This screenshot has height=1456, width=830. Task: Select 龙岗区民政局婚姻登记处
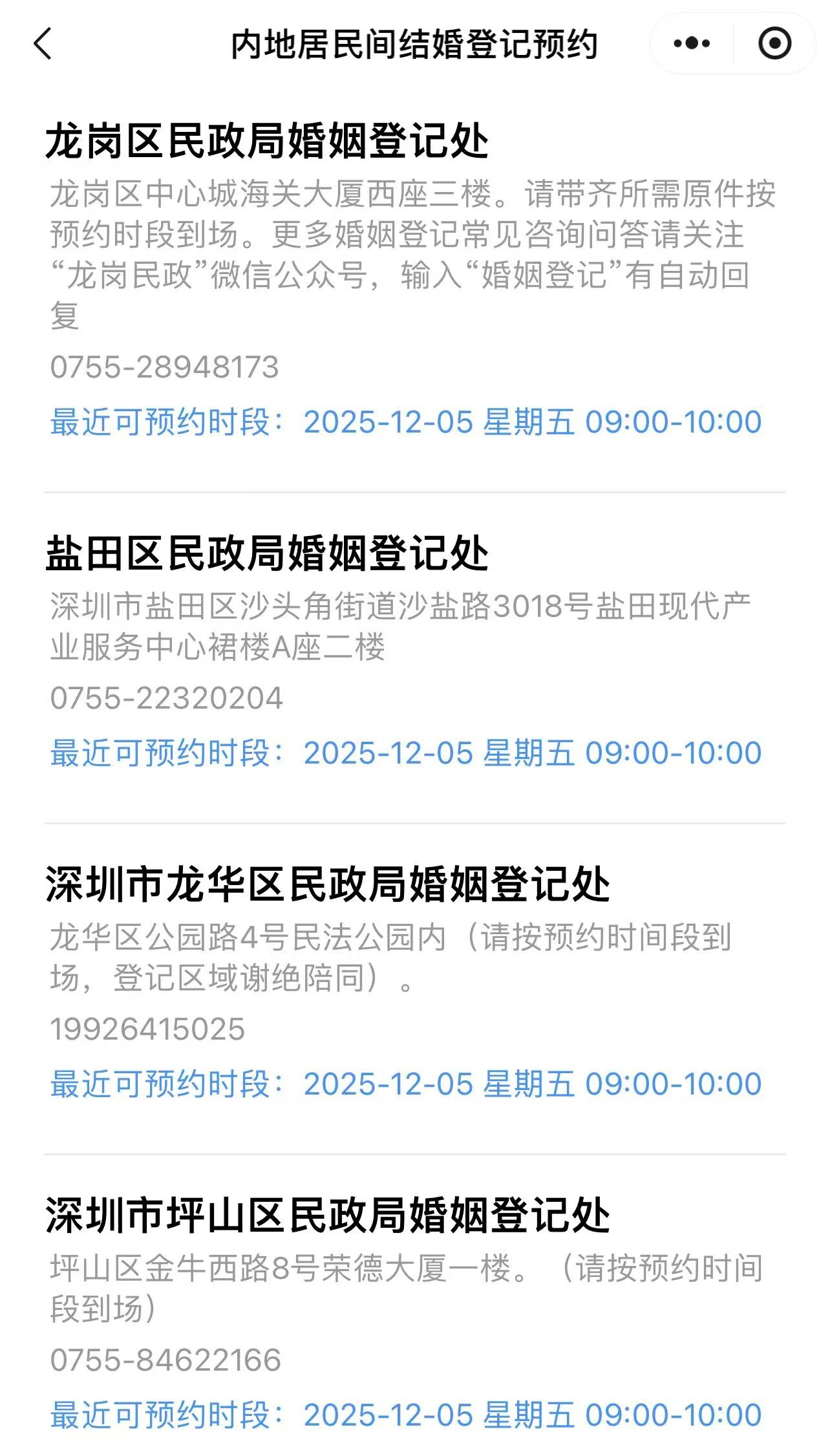tap(266, 142)
